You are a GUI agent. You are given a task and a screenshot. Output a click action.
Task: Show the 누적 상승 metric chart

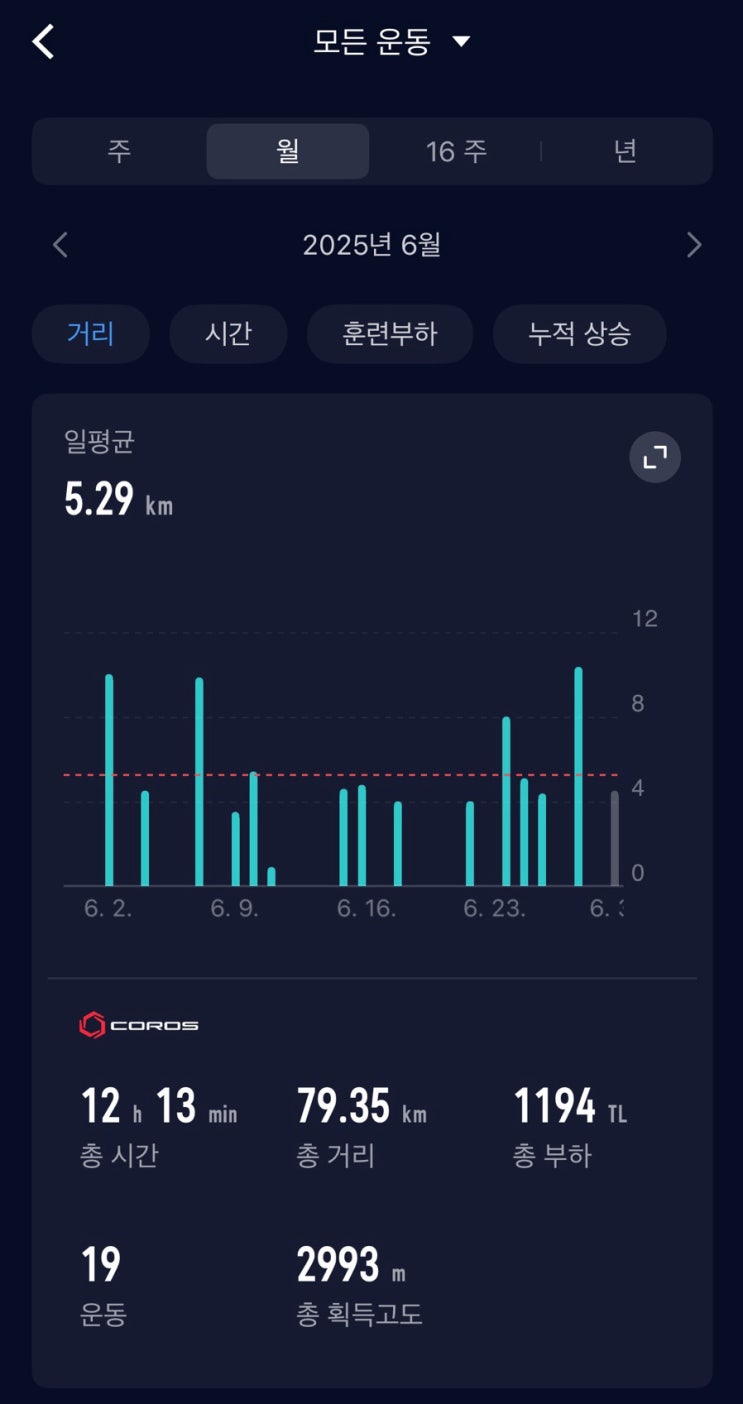pyautogui.click(x=579, y=334)
